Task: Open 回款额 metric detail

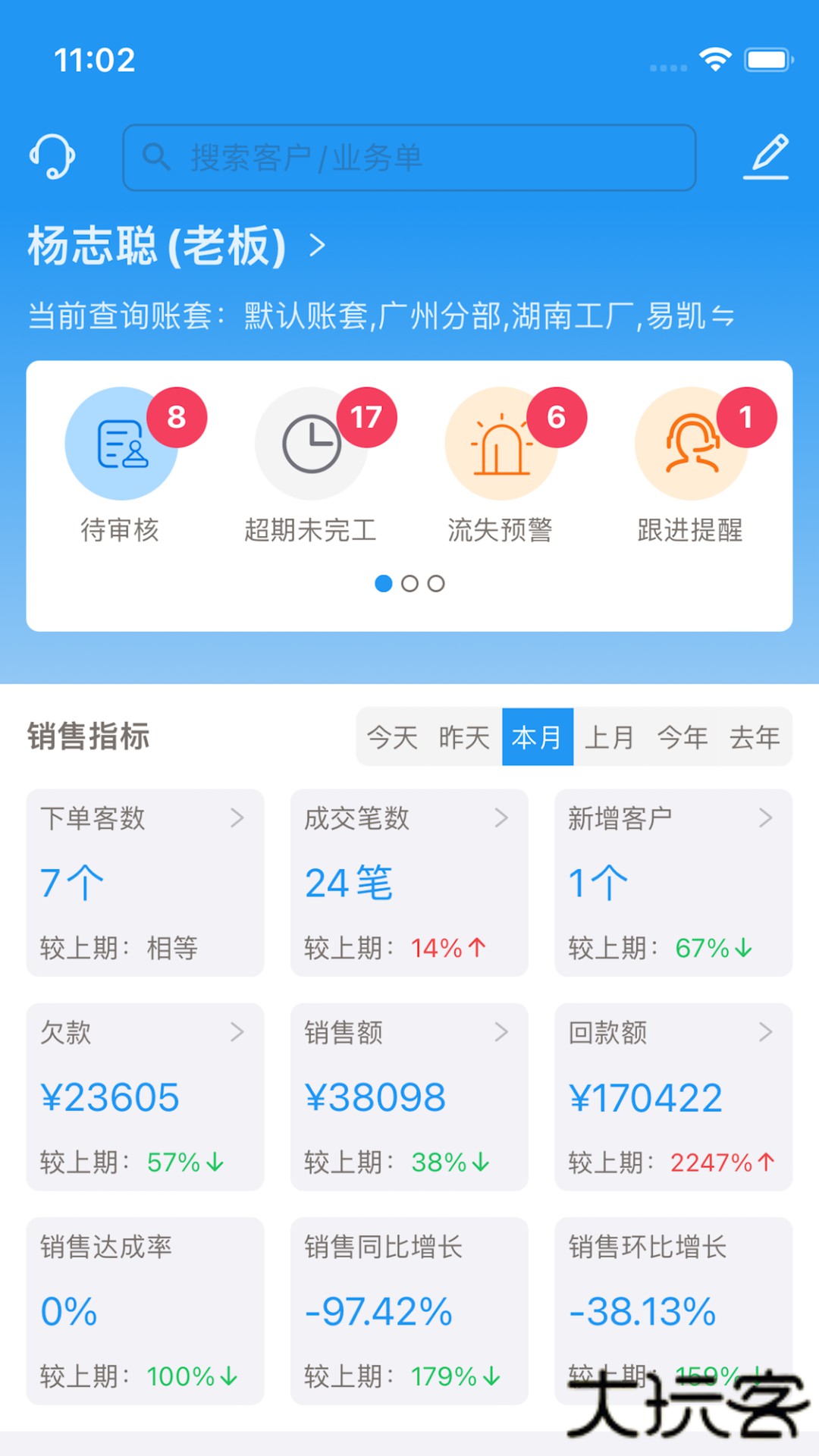Action: point(764,1032)
